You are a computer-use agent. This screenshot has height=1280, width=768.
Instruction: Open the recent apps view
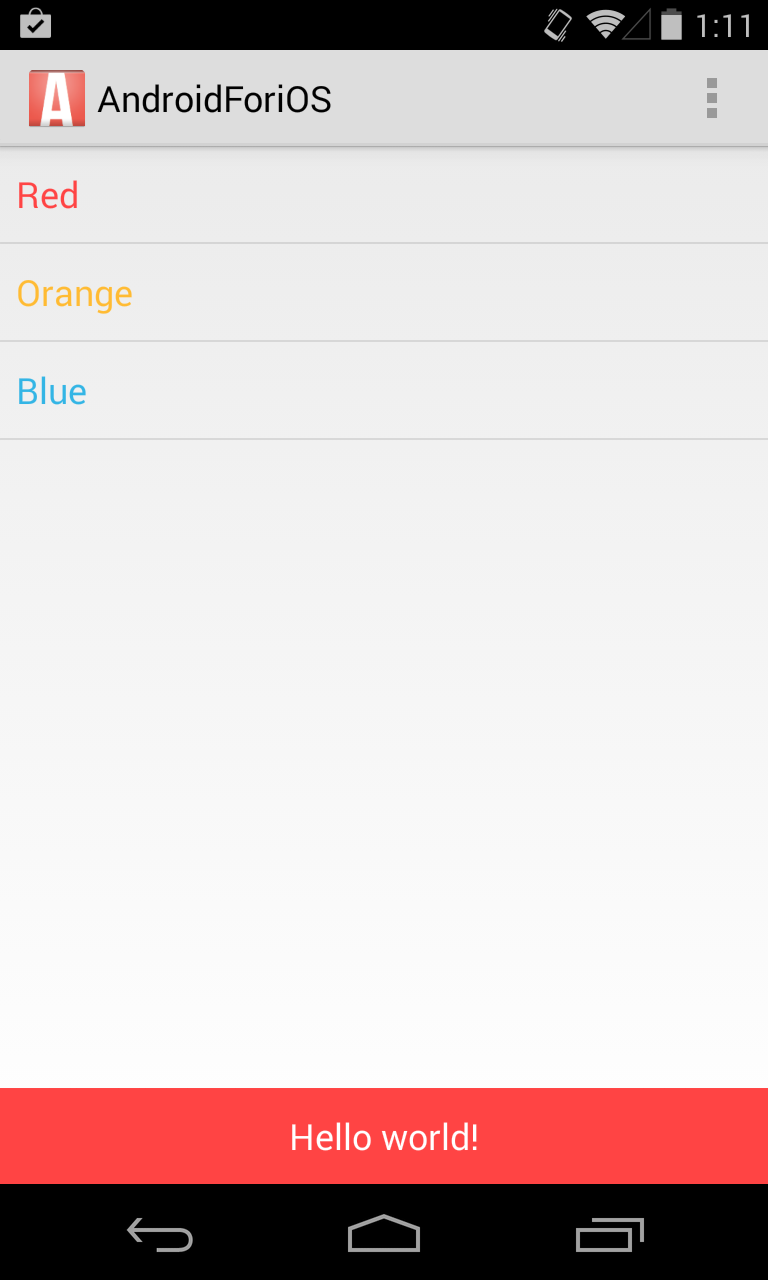pyautogui.click(x=609, y=1234)
